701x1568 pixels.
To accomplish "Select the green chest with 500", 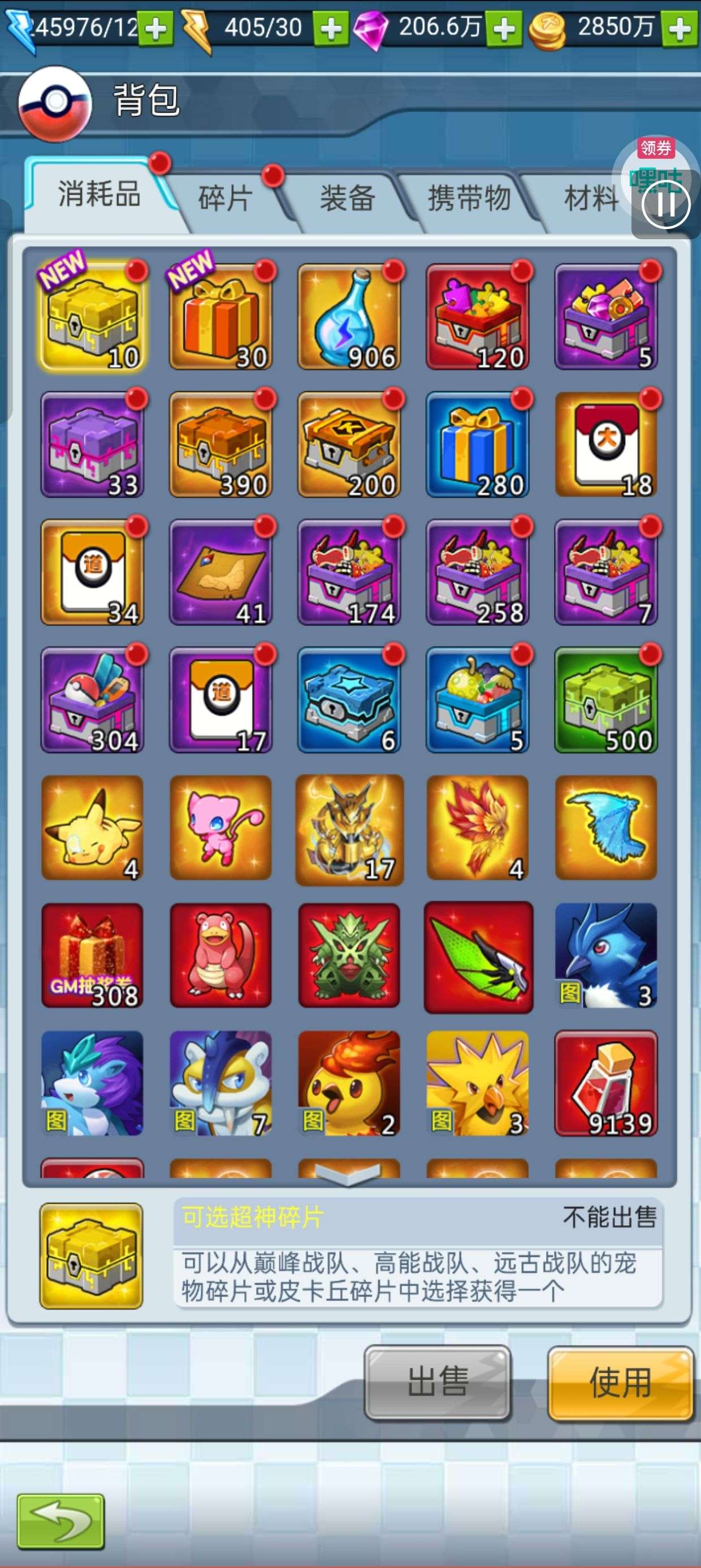I will pyautogui.click(x=606, y=700).
